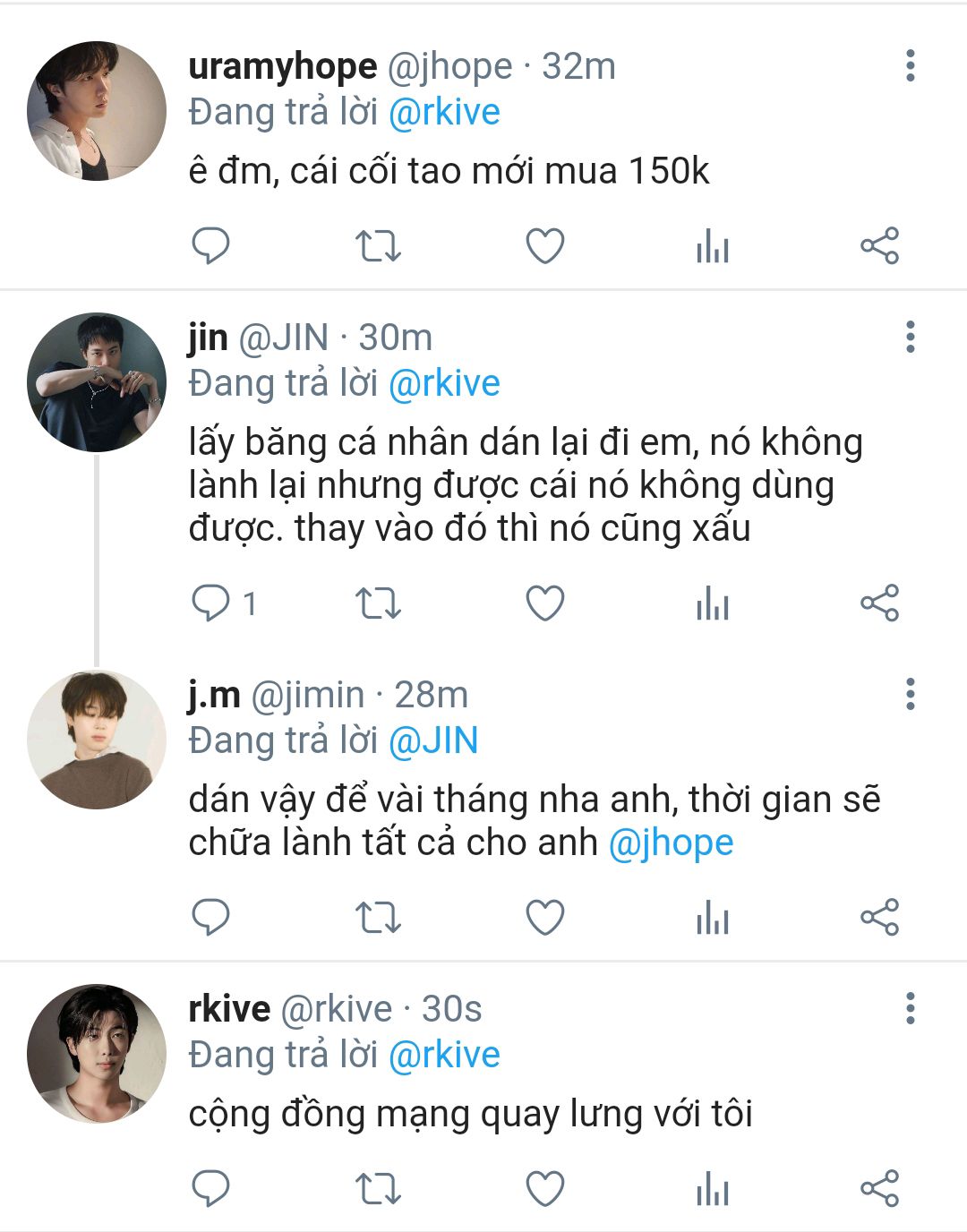The height and width of the screenshot is (1232, 967).
Task: View analytics for rkive's tweet
Action: click(x=713, y=1189)
